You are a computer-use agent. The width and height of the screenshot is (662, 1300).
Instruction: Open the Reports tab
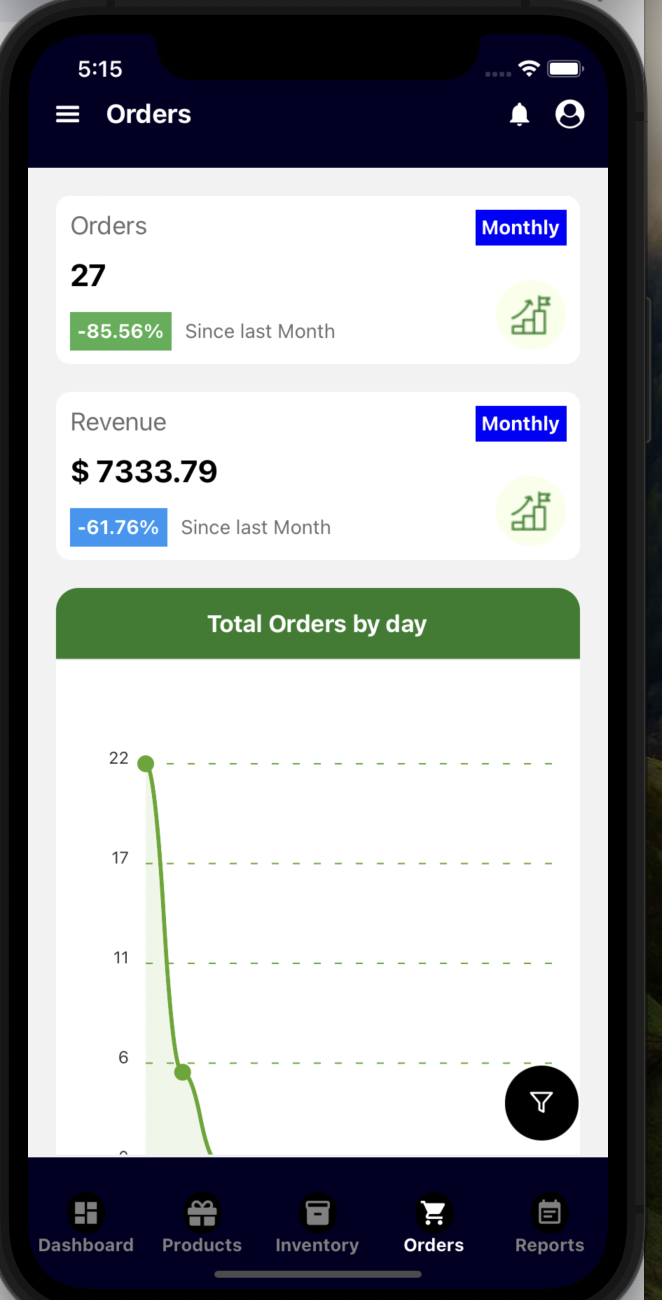pos(549,1226)
